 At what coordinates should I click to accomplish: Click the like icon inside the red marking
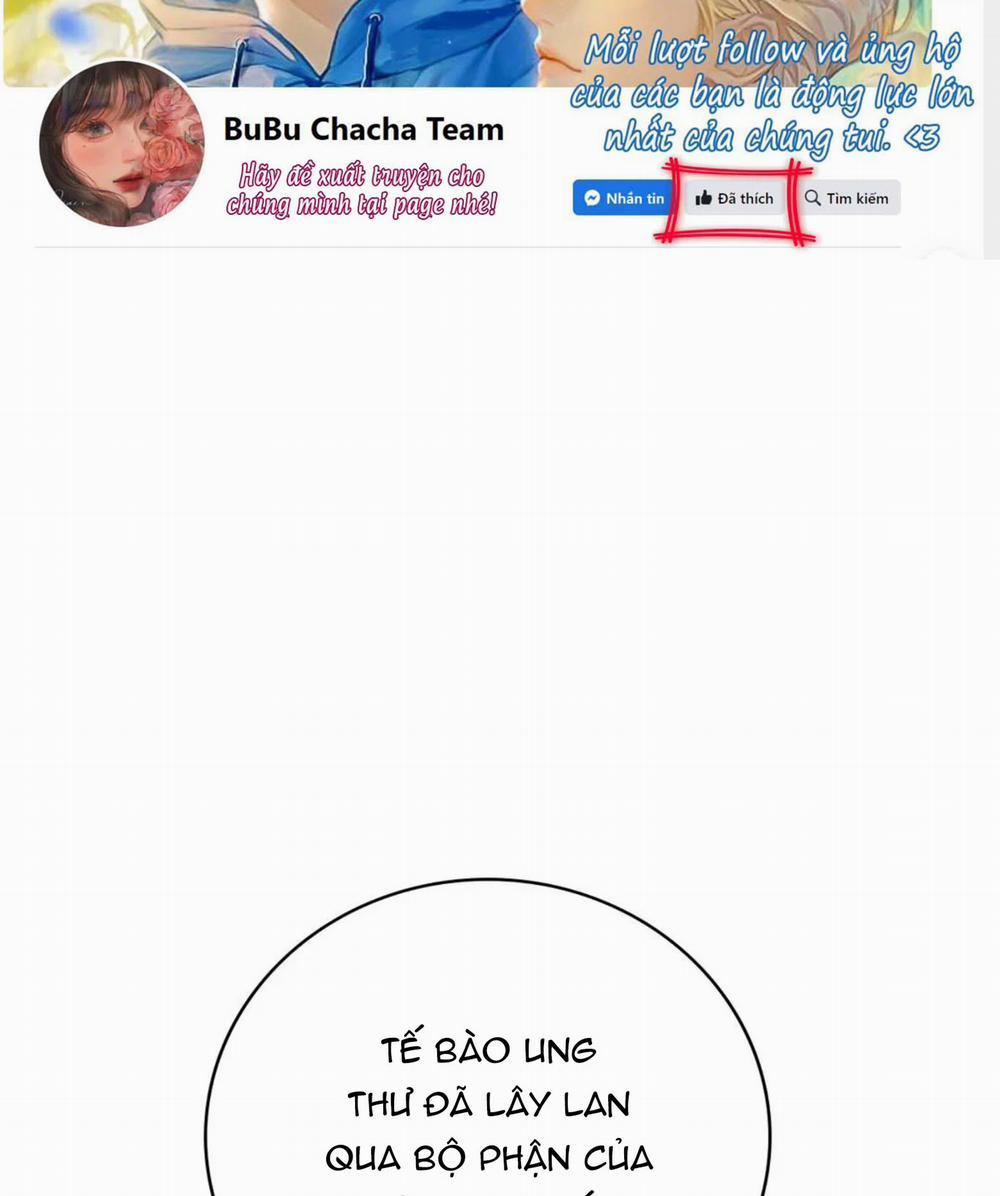(x=704, y=198)
